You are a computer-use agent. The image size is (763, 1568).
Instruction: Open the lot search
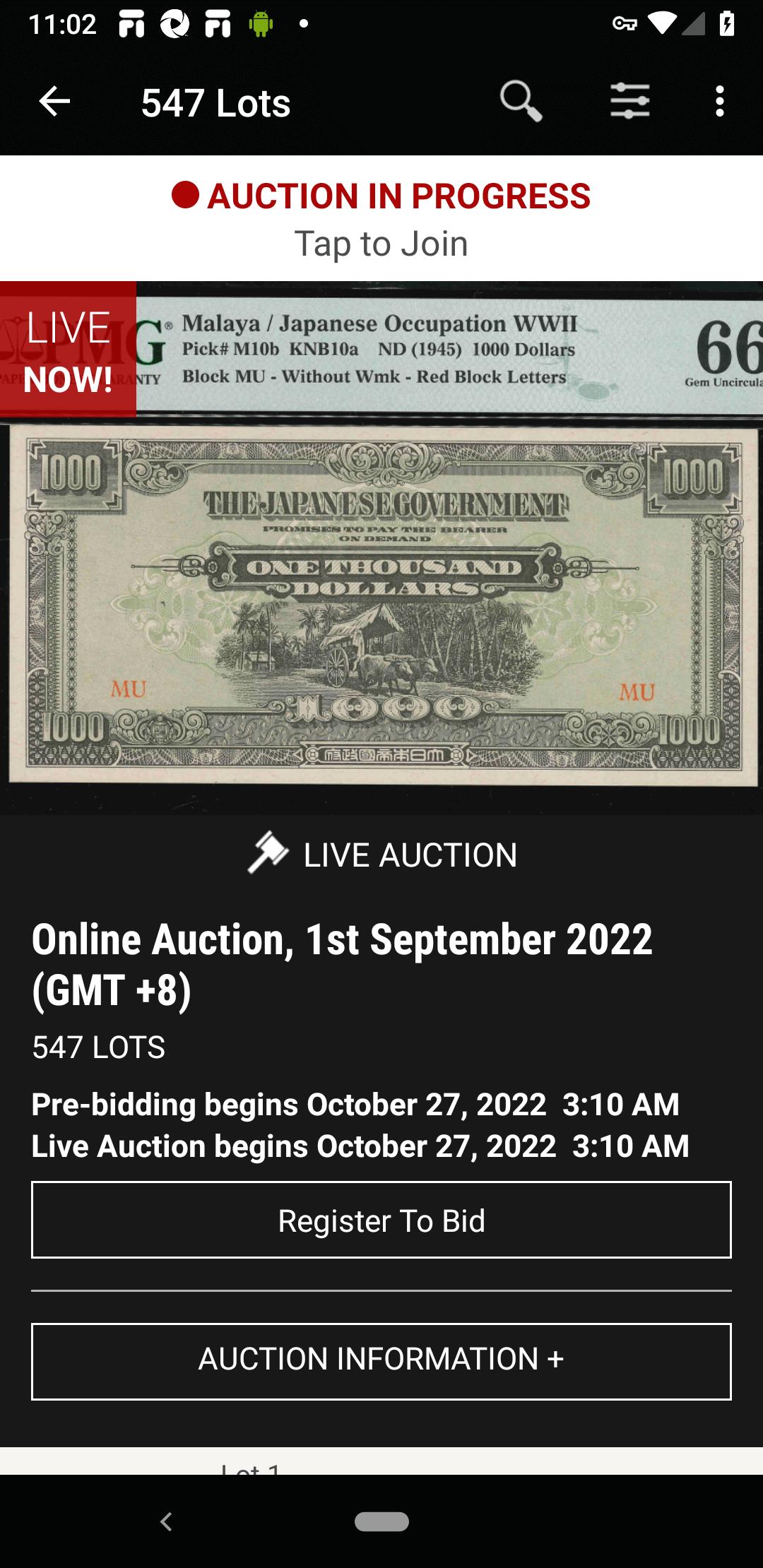pos(521,102)
